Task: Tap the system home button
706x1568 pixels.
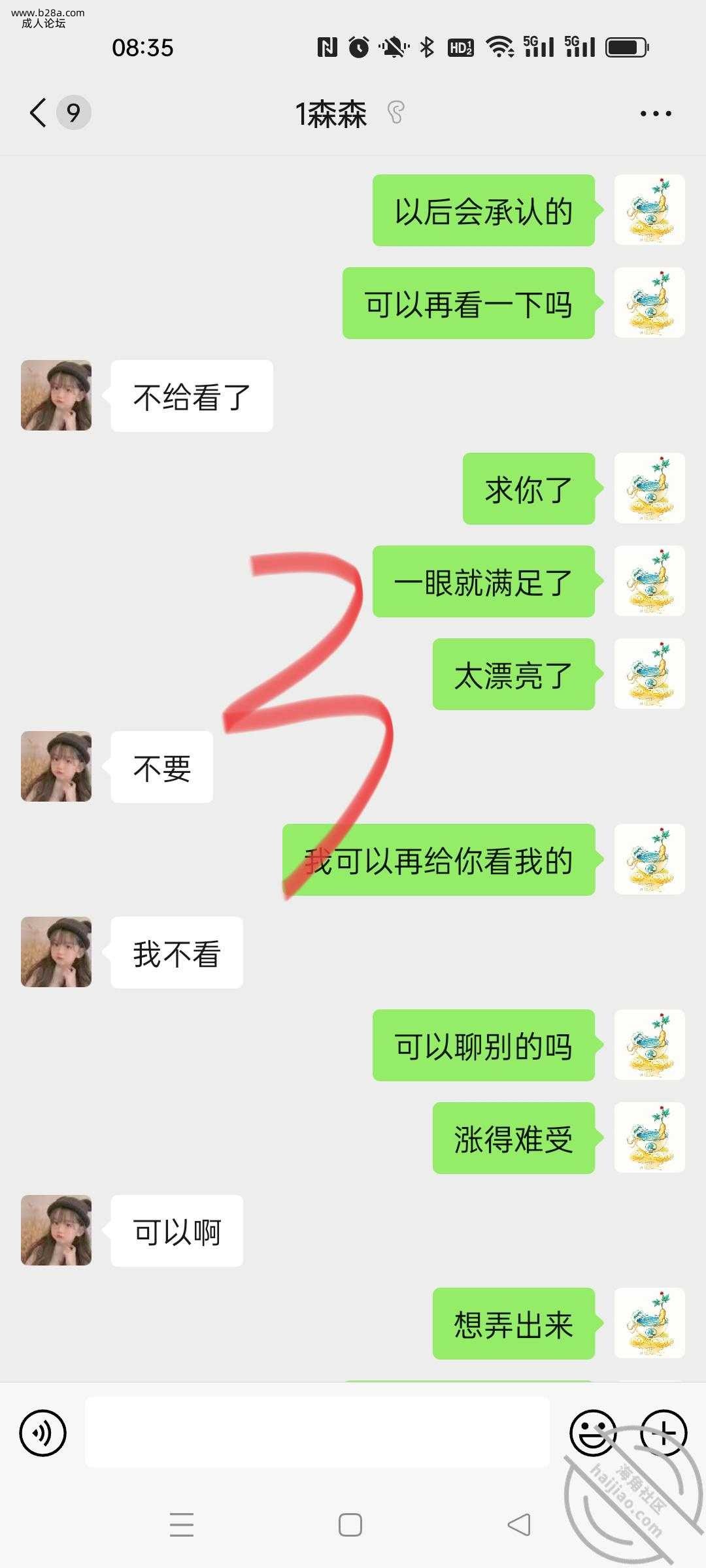Action: click(350, 1525)
